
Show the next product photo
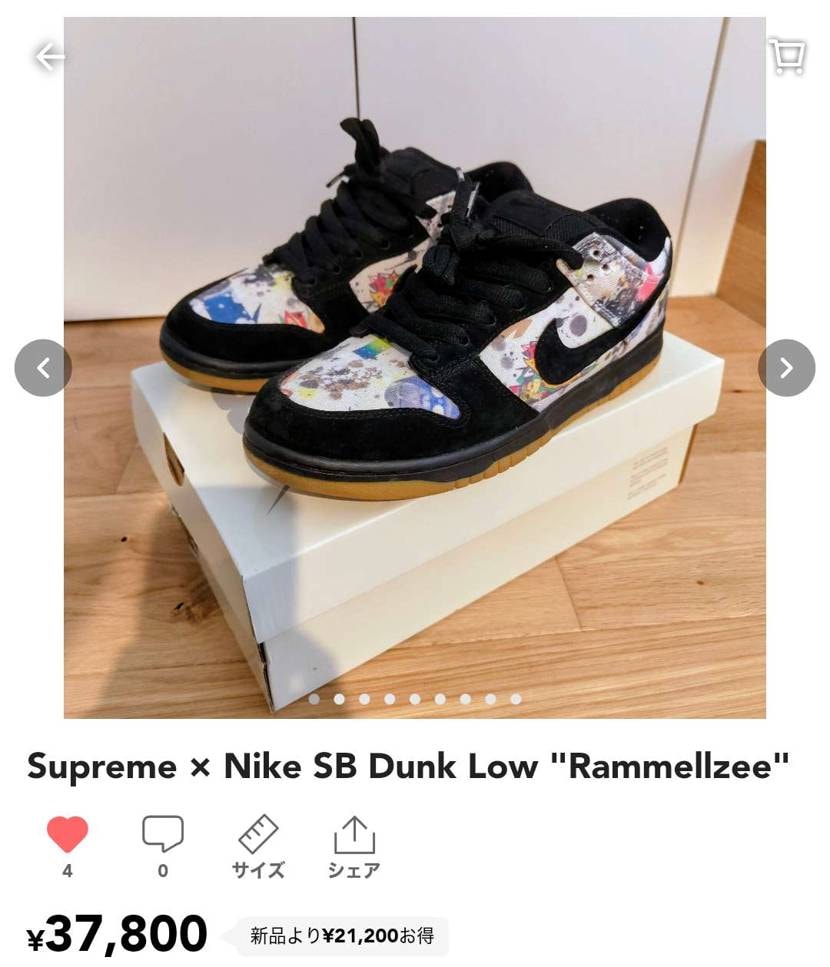click(786, 368)
